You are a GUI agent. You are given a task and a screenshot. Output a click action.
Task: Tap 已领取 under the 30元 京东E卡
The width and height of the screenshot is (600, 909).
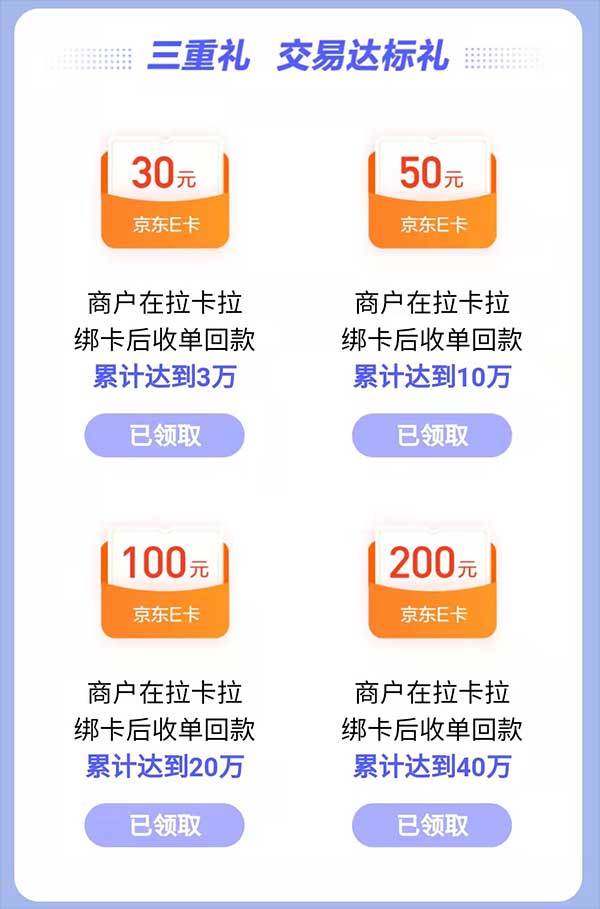pos(165,435)
